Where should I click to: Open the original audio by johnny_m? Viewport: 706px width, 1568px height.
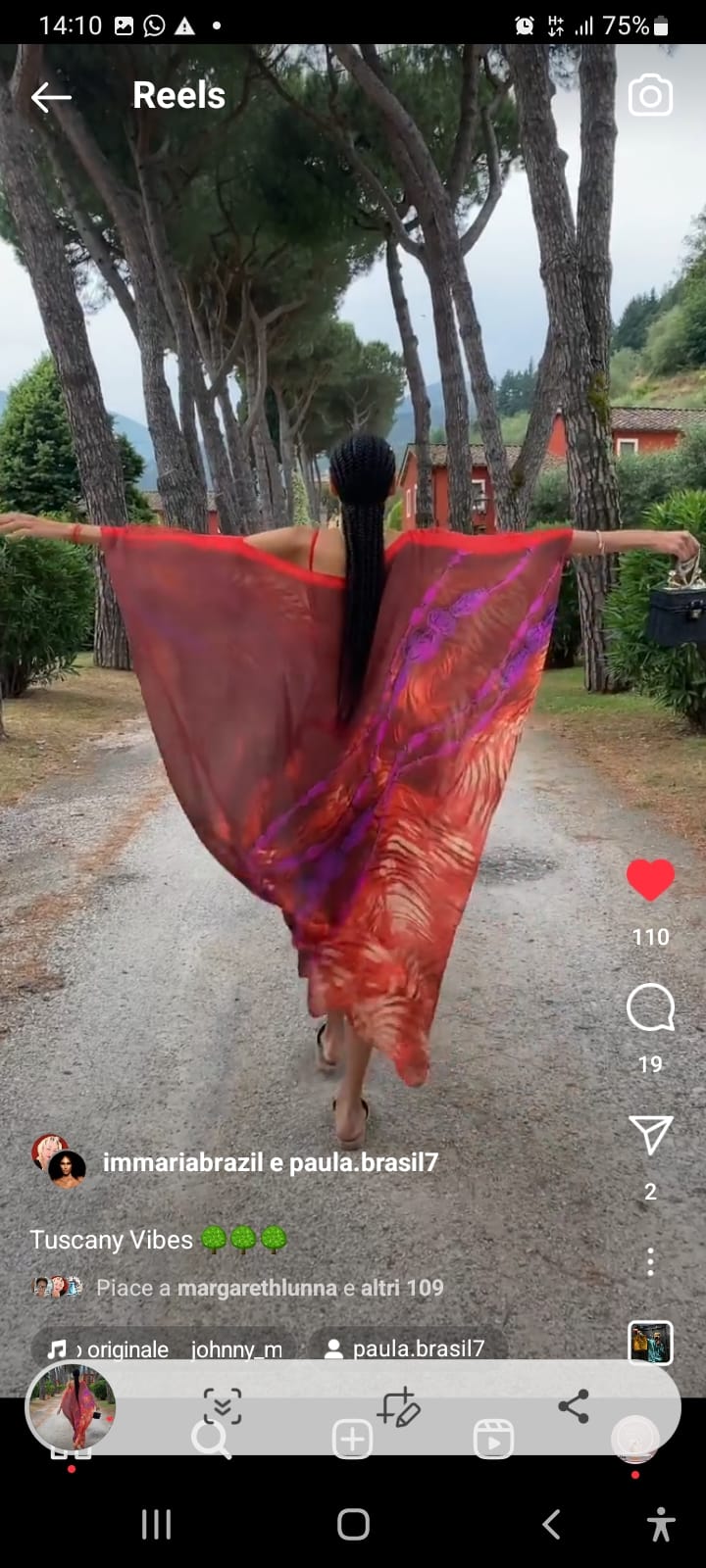pos(165,1348)
